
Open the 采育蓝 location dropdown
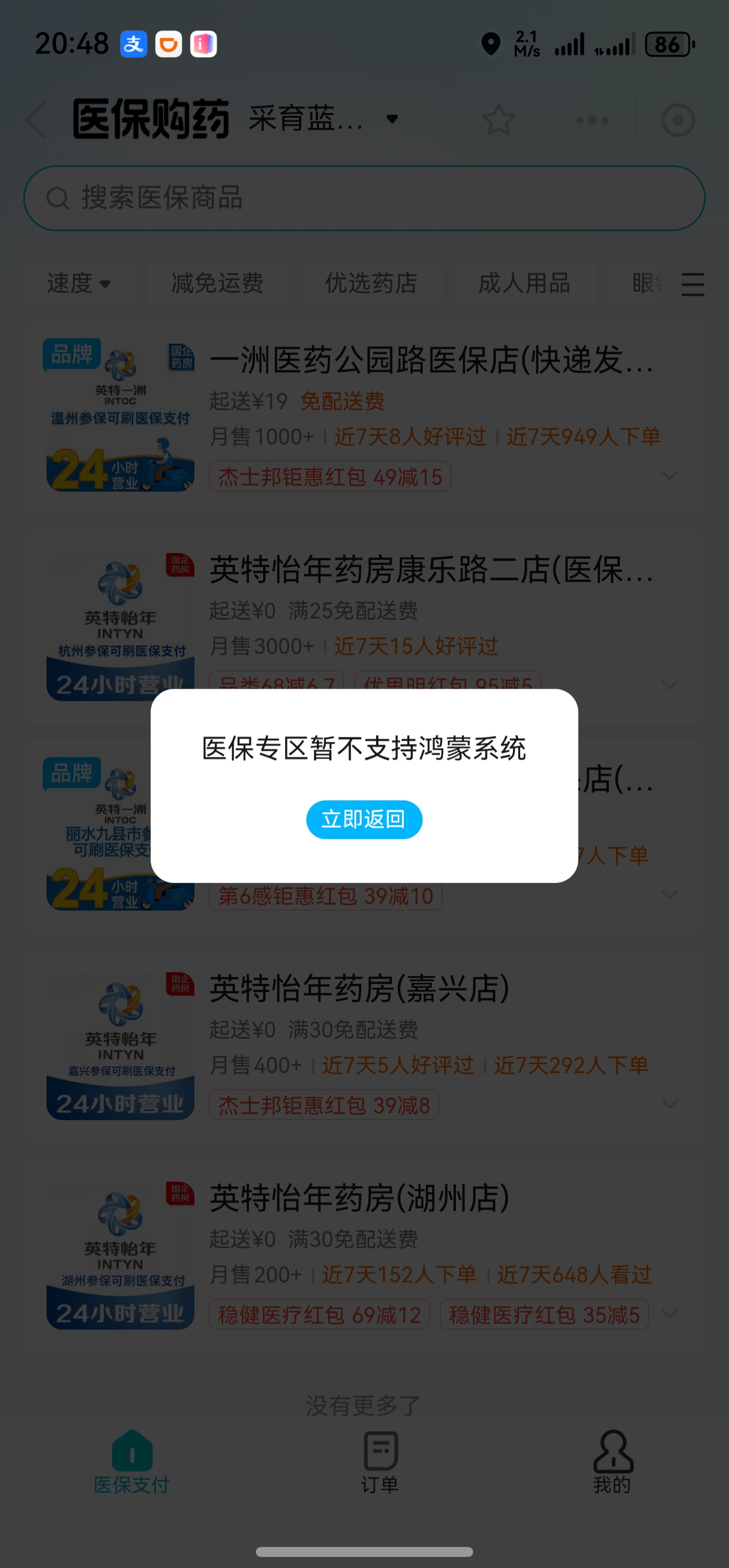click(323, 118)
